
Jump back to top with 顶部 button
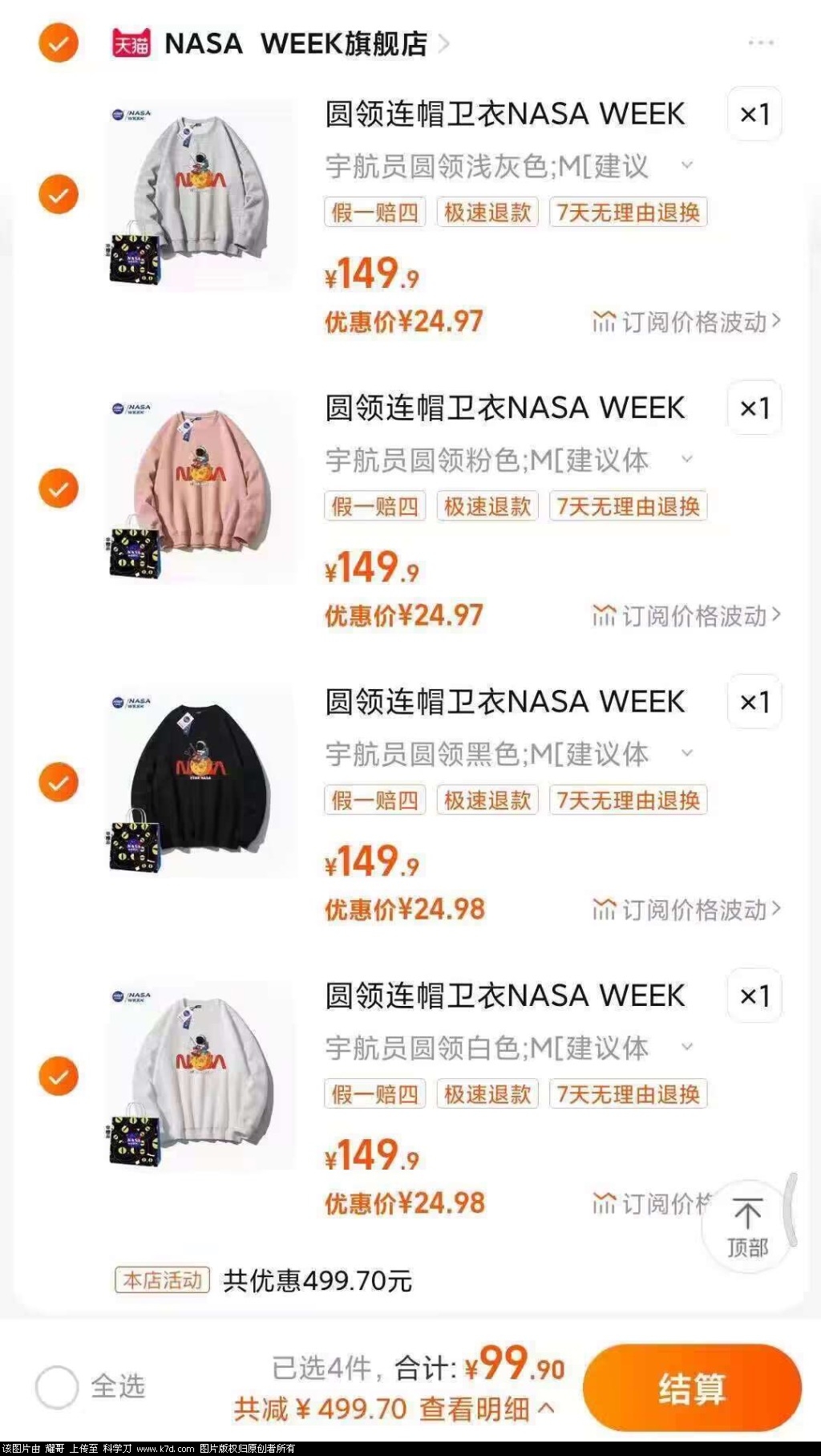(x=747, y=1227)
